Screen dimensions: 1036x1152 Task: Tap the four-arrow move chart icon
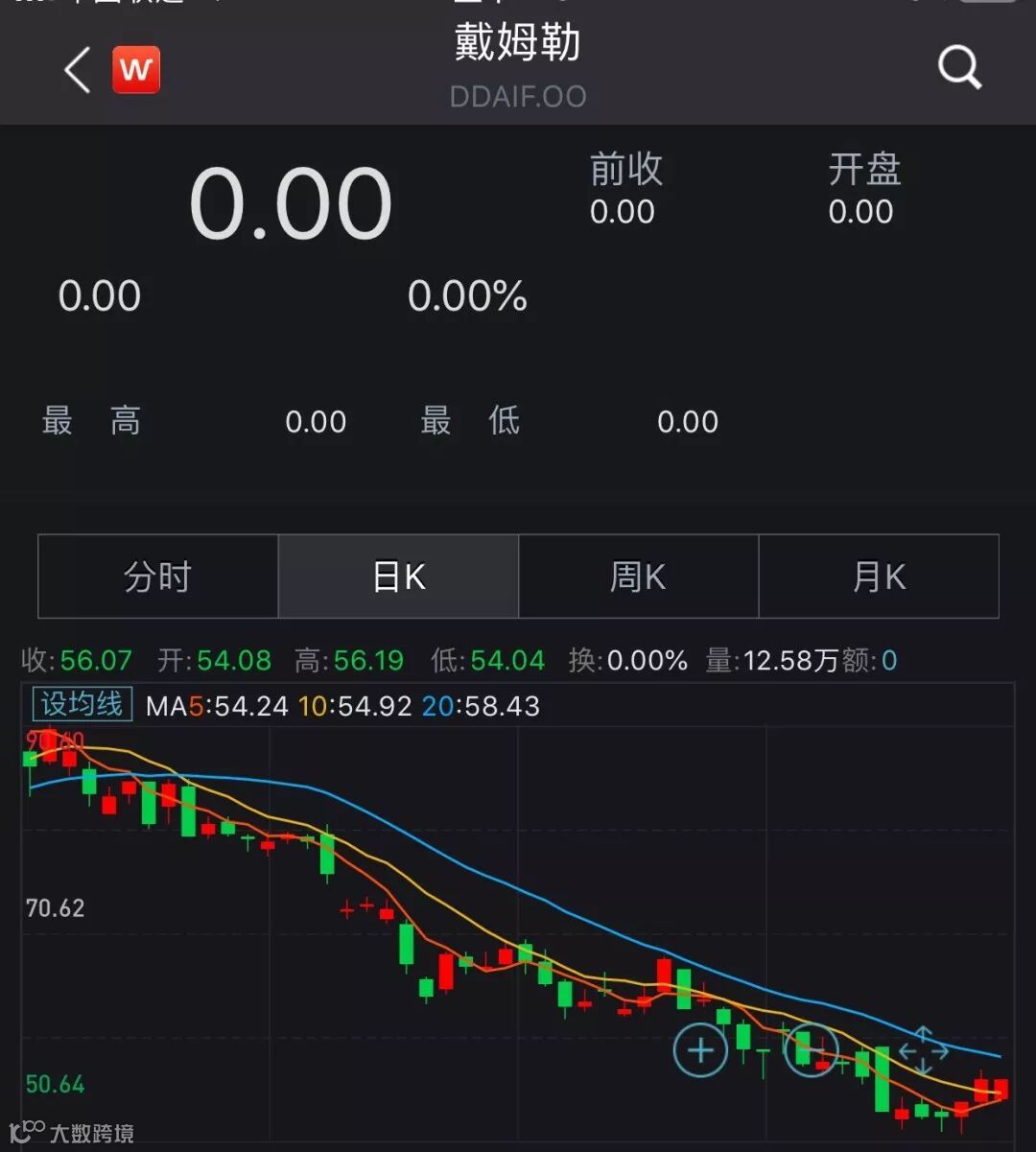(923, 1050)
